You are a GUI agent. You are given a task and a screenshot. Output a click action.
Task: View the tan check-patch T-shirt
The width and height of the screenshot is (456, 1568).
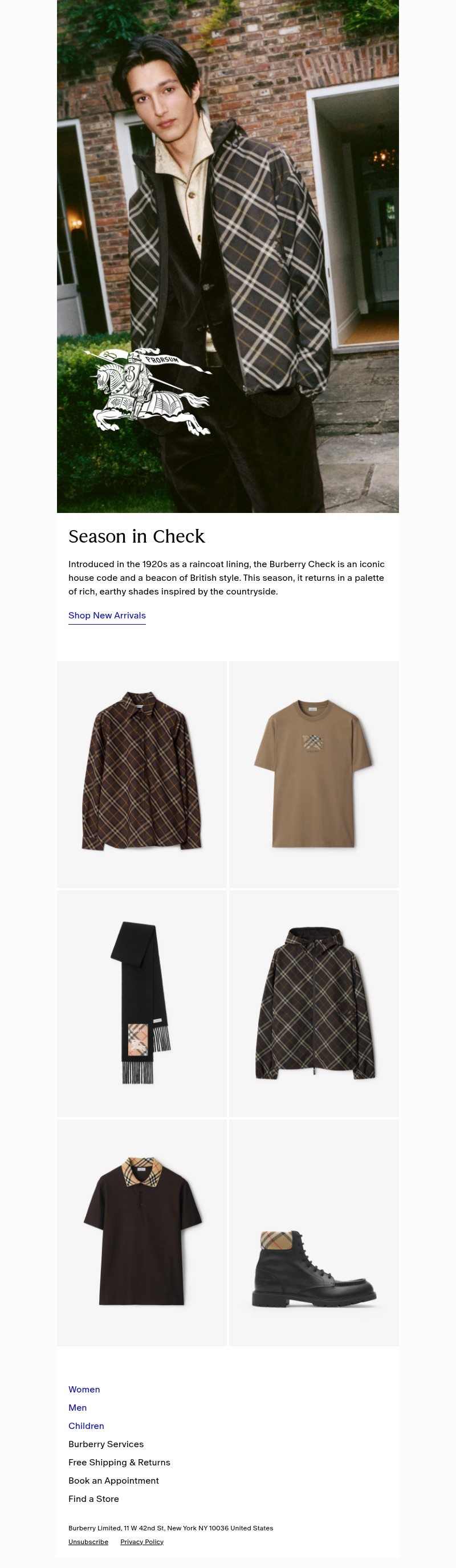pyautogui.click(x=313, y=773)
